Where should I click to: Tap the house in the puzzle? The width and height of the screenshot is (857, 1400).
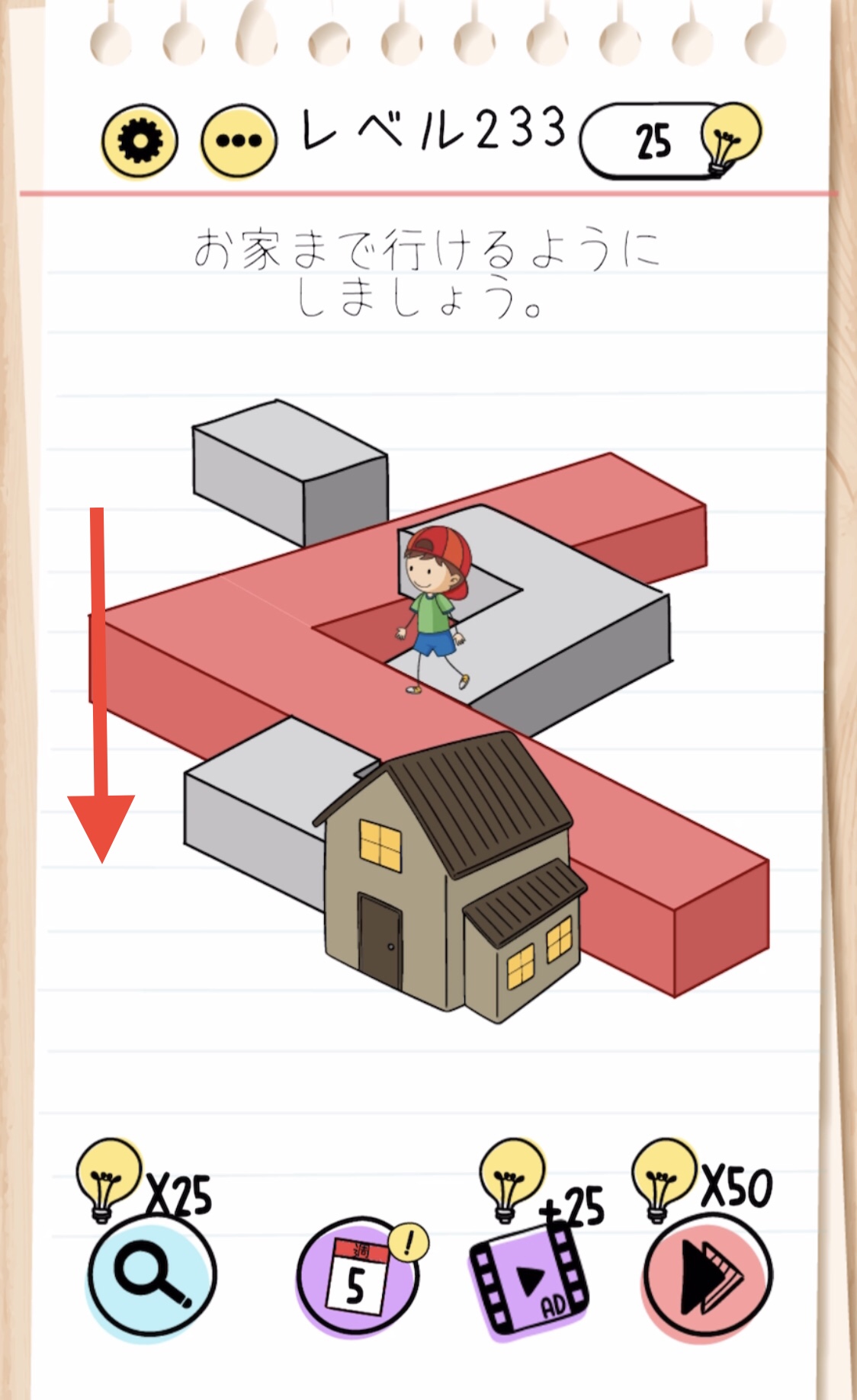450,876
